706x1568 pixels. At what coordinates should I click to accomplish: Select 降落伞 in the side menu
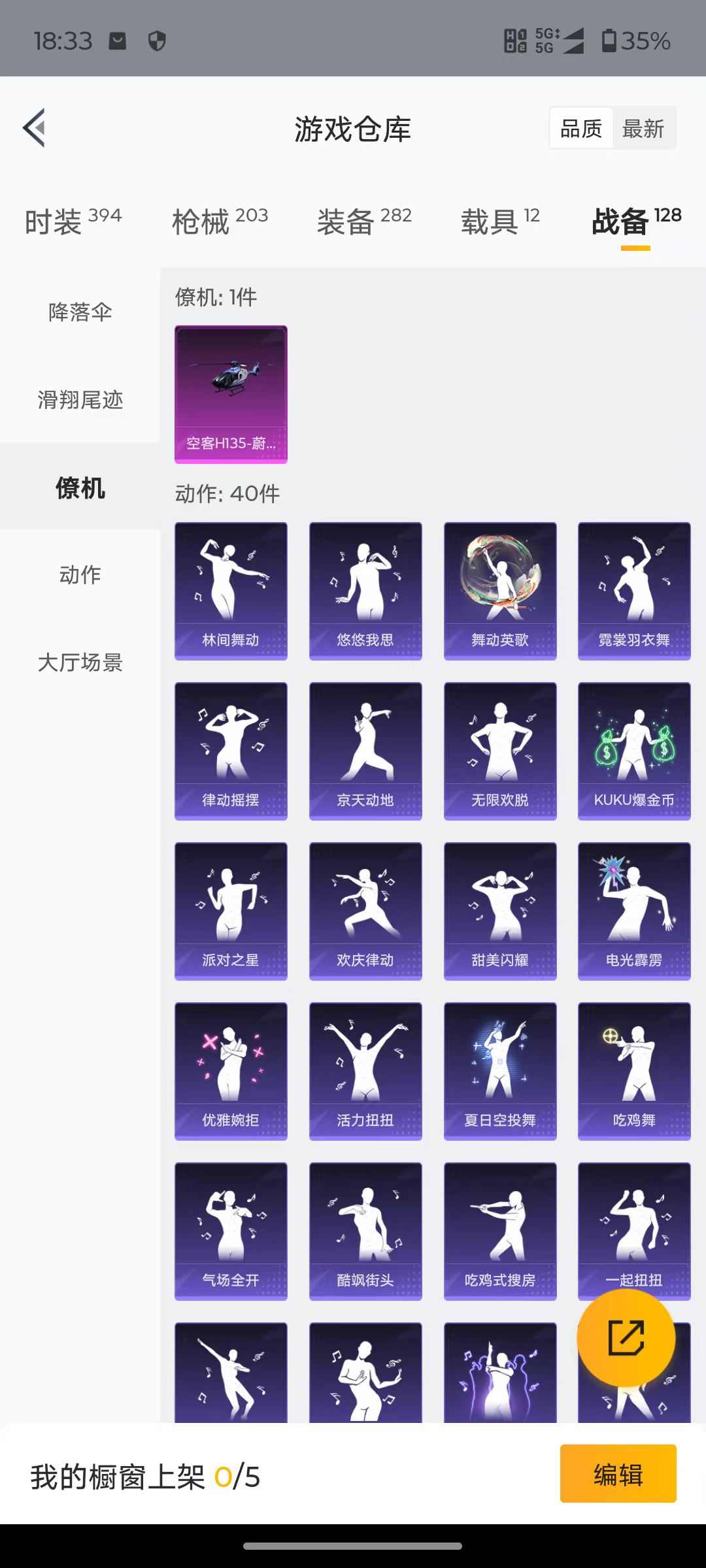pos(80,312)
